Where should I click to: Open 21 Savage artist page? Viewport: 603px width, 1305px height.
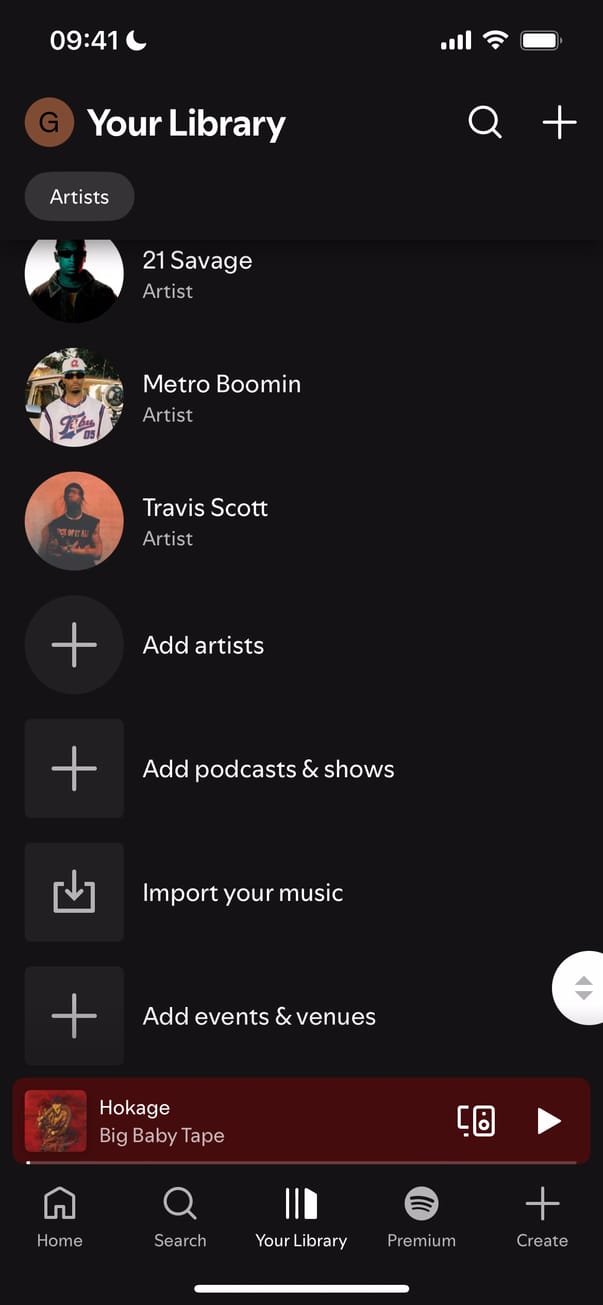pyautogui.click(x=197, y=274)
